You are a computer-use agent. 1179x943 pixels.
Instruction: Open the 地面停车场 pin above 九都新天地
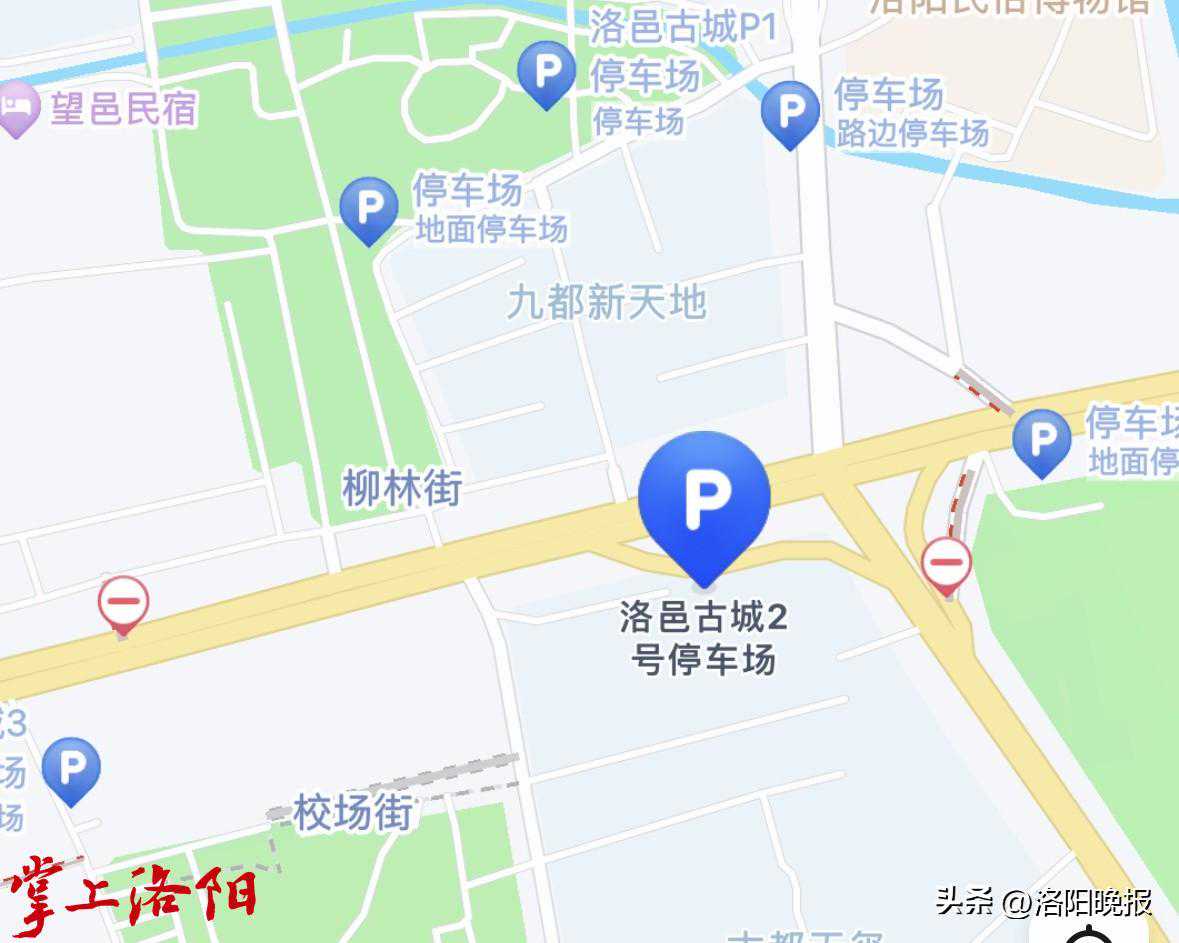pos(369,208)
